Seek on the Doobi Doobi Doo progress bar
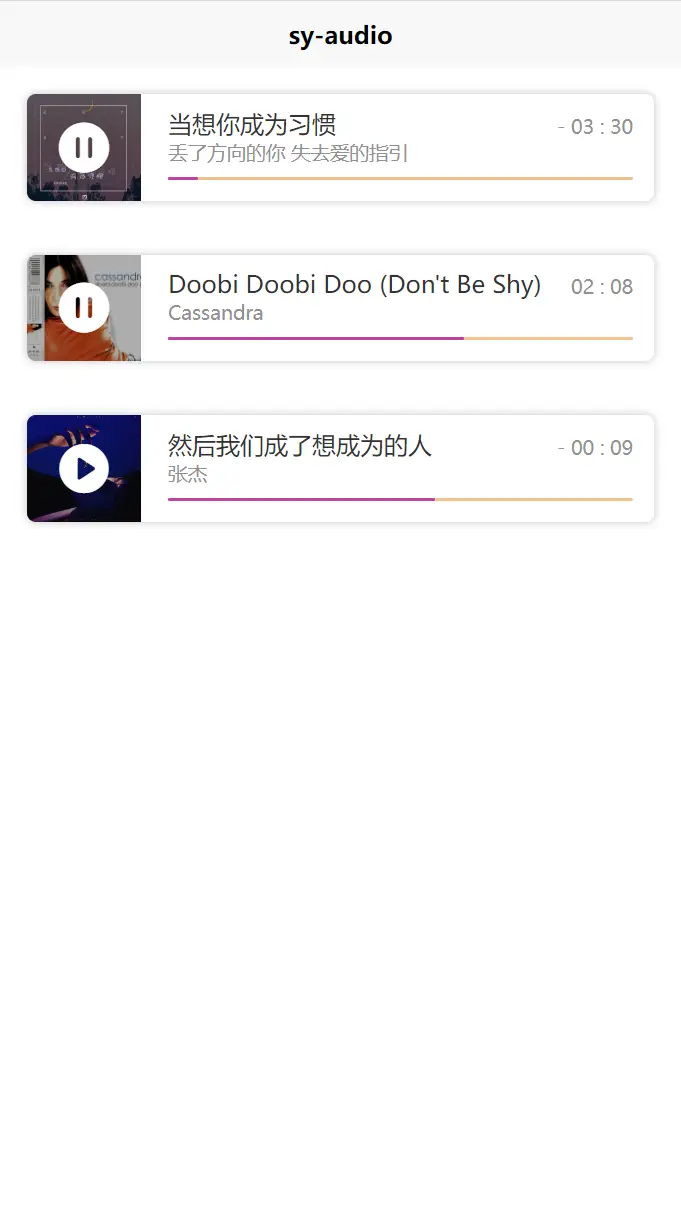Viewport: 681px width, 1214px height. pyautogui.click(x=400, y=338)
